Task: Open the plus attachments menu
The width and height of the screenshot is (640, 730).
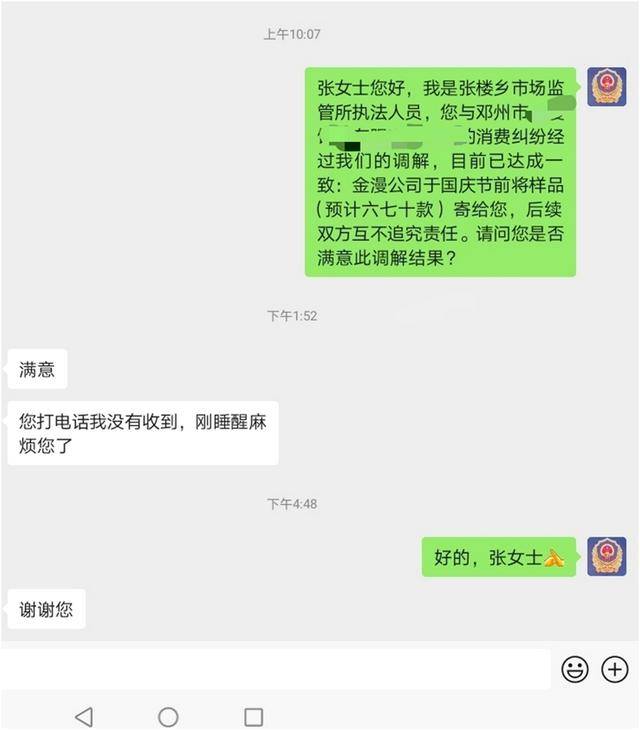Action: (x=614, y=669)
